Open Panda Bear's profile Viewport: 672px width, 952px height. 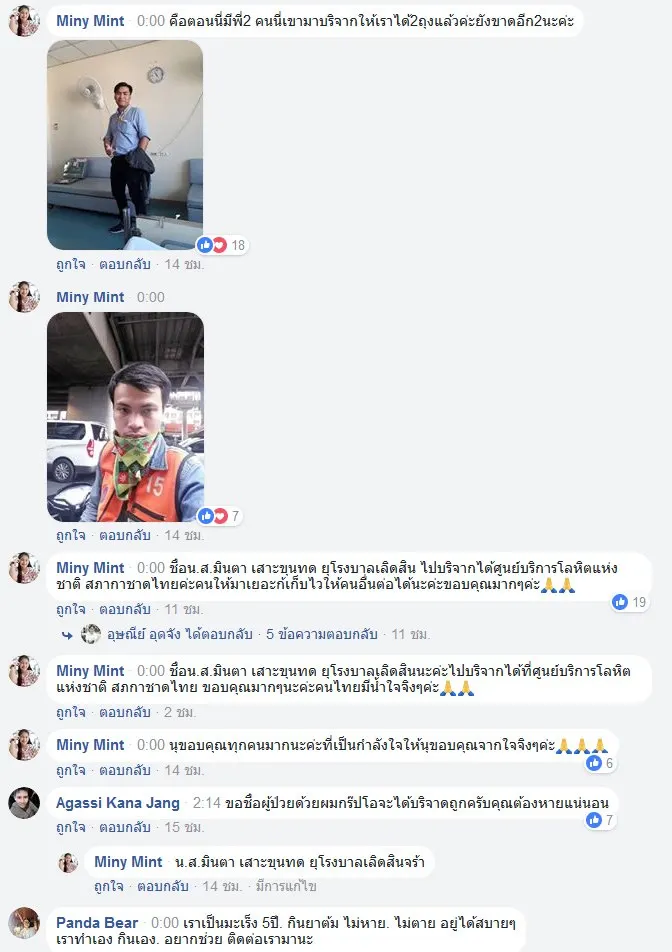tap(97, 922)
